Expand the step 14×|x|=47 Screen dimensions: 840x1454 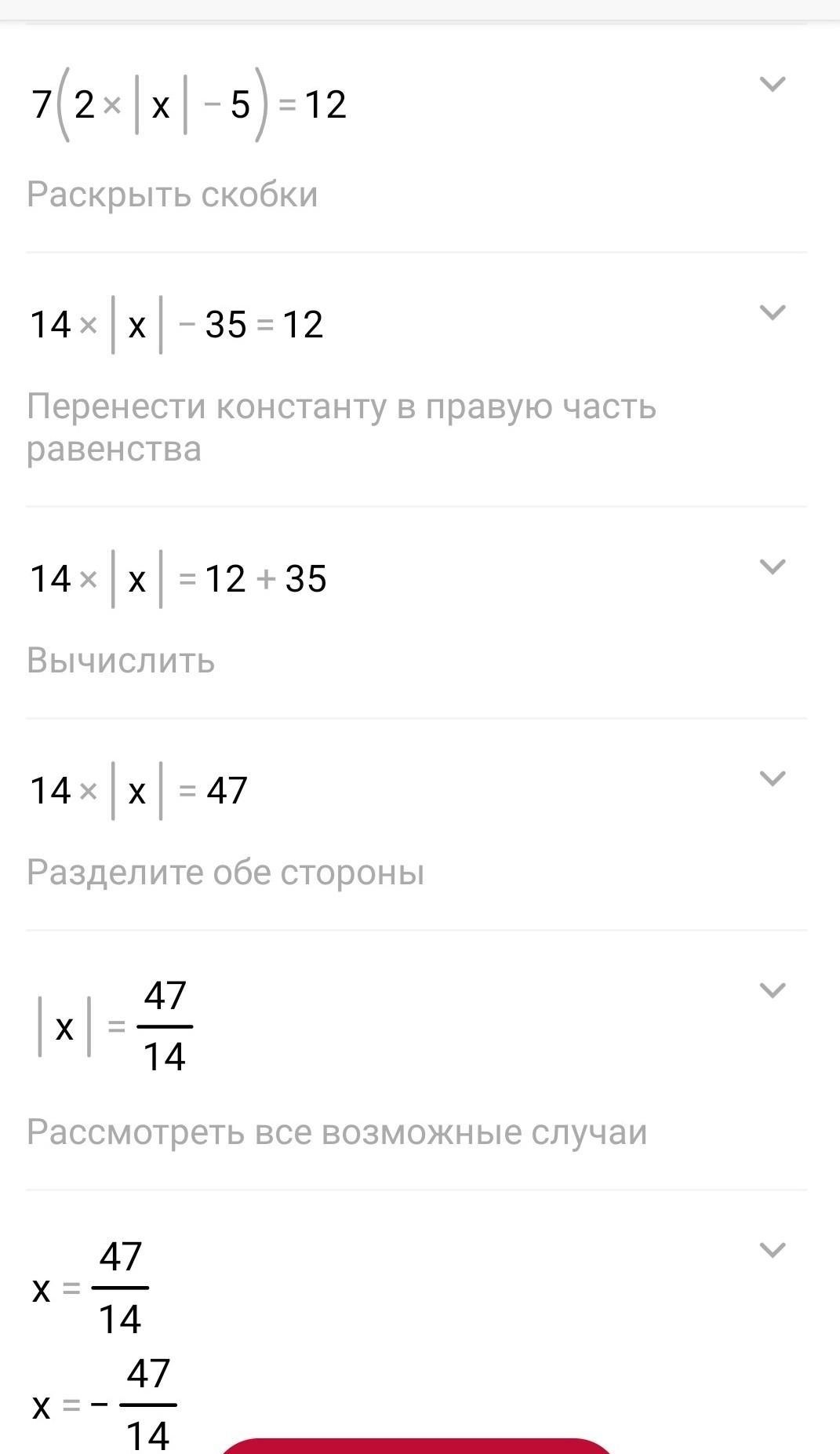773,778
